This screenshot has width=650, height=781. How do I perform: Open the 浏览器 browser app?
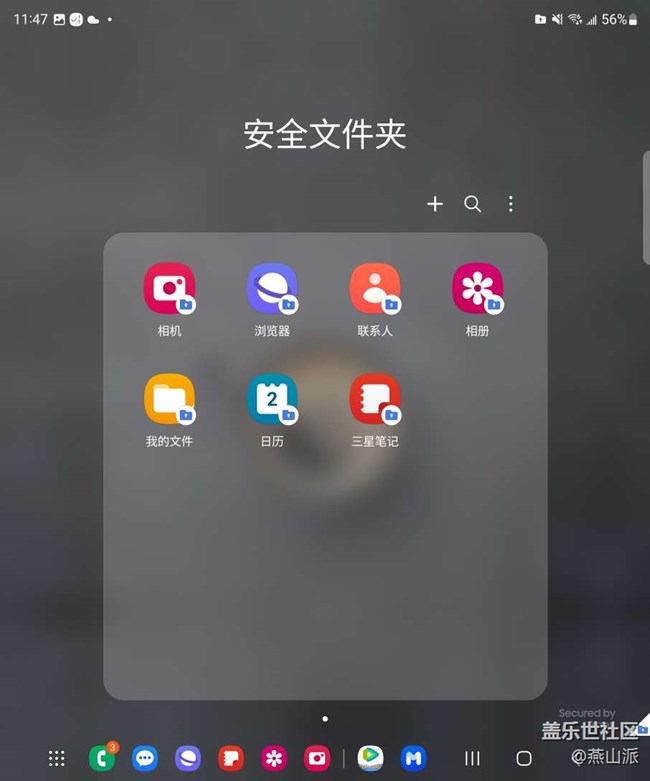coord(272,289)
